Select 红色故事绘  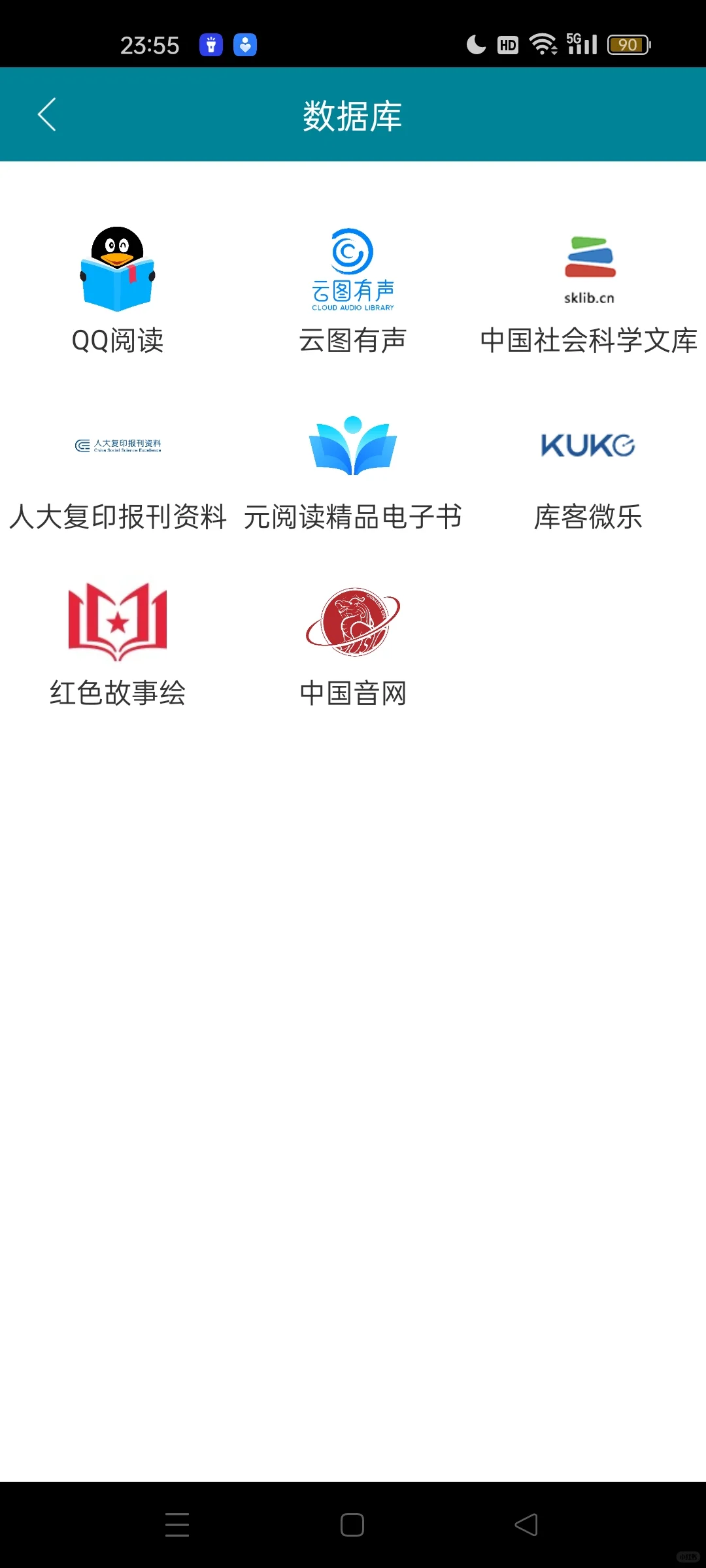point(118,645)
